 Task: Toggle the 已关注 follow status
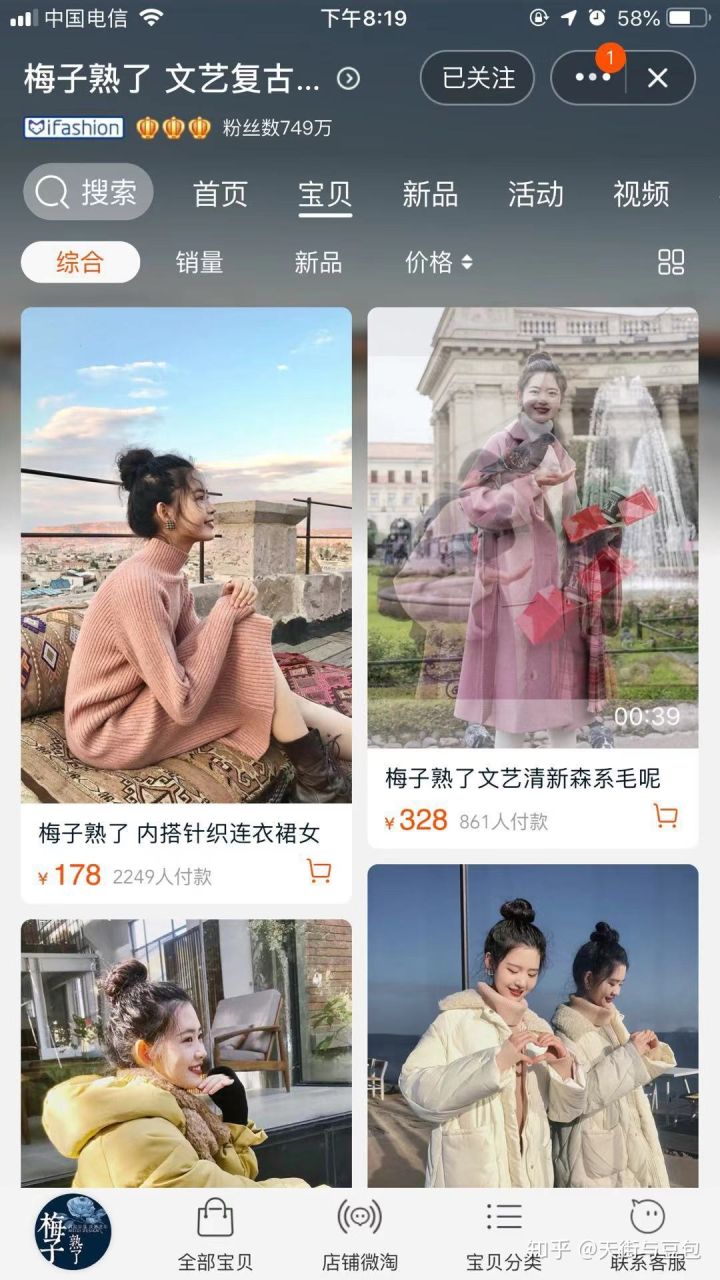click(477, 78)
